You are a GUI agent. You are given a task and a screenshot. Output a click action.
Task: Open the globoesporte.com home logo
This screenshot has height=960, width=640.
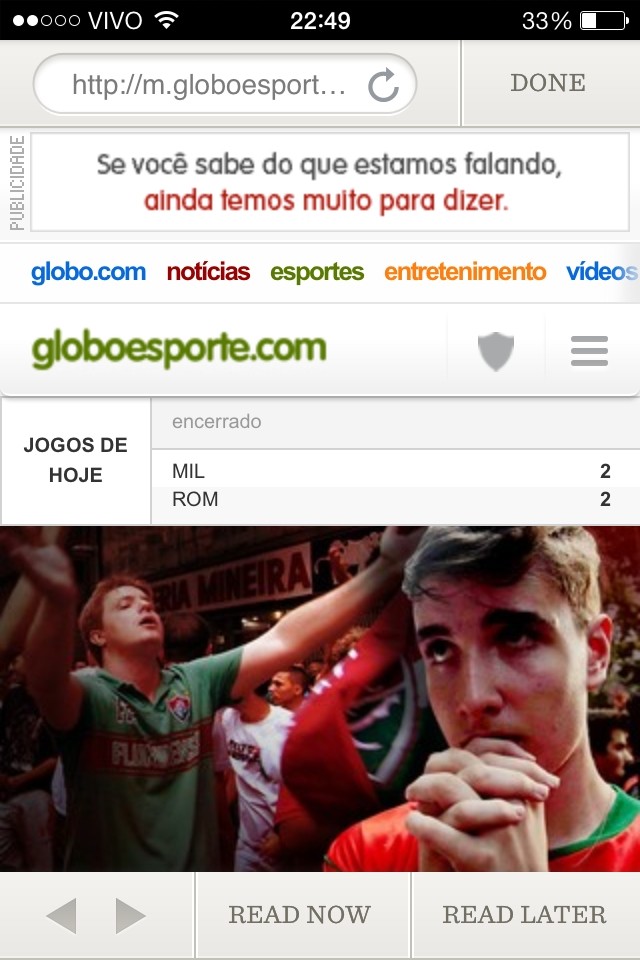click(179, 349)
